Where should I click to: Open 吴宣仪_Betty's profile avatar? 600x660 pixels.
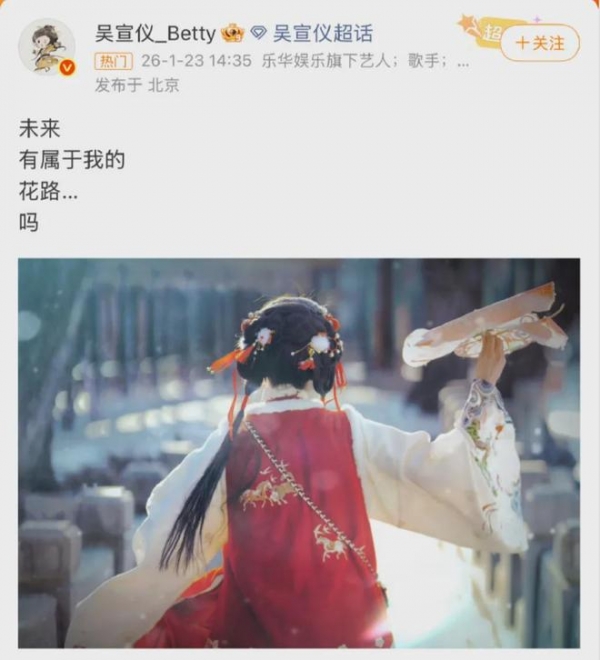click(46, 47)
